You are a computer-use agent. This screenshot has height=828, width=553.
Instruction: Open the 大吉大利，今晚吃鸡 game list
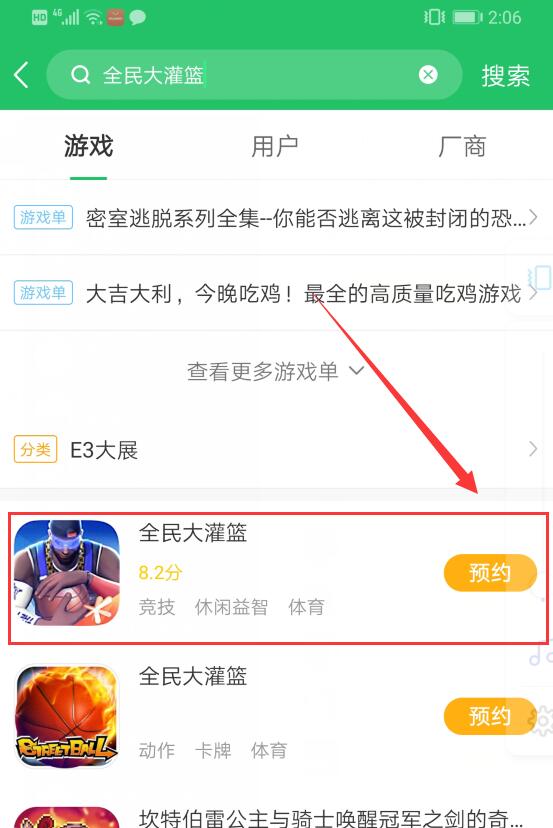pyautogui.click(x=276, y=293)
